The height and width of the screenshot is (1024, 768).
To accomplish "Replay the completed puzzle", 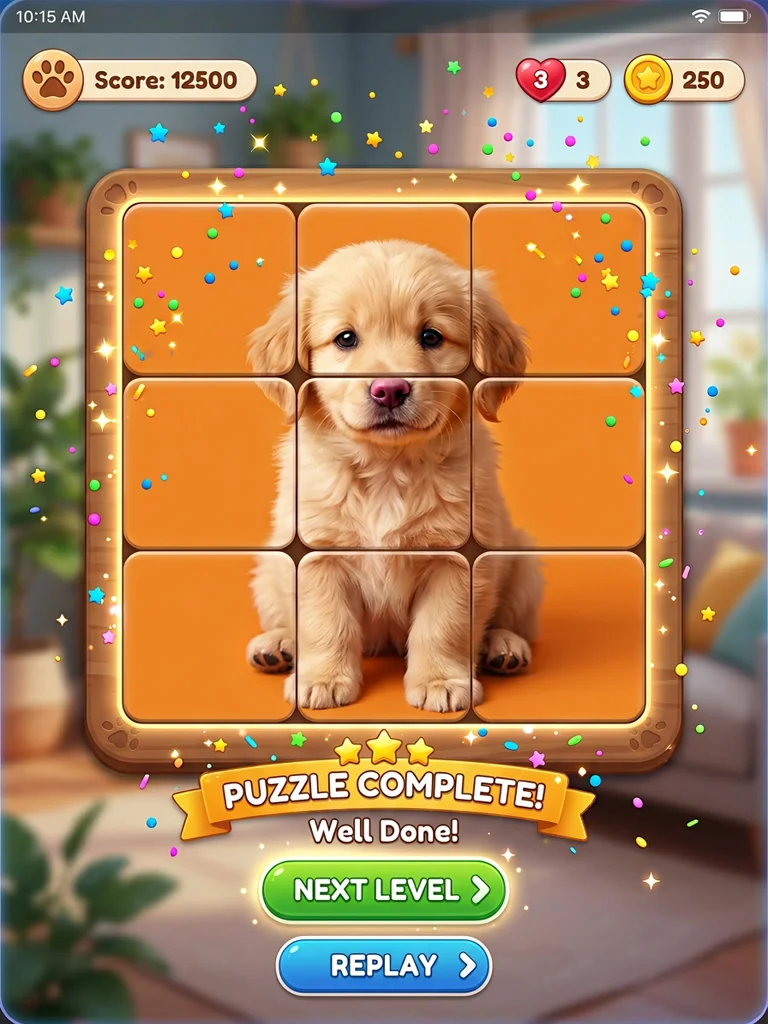I will tap(384, 965).
